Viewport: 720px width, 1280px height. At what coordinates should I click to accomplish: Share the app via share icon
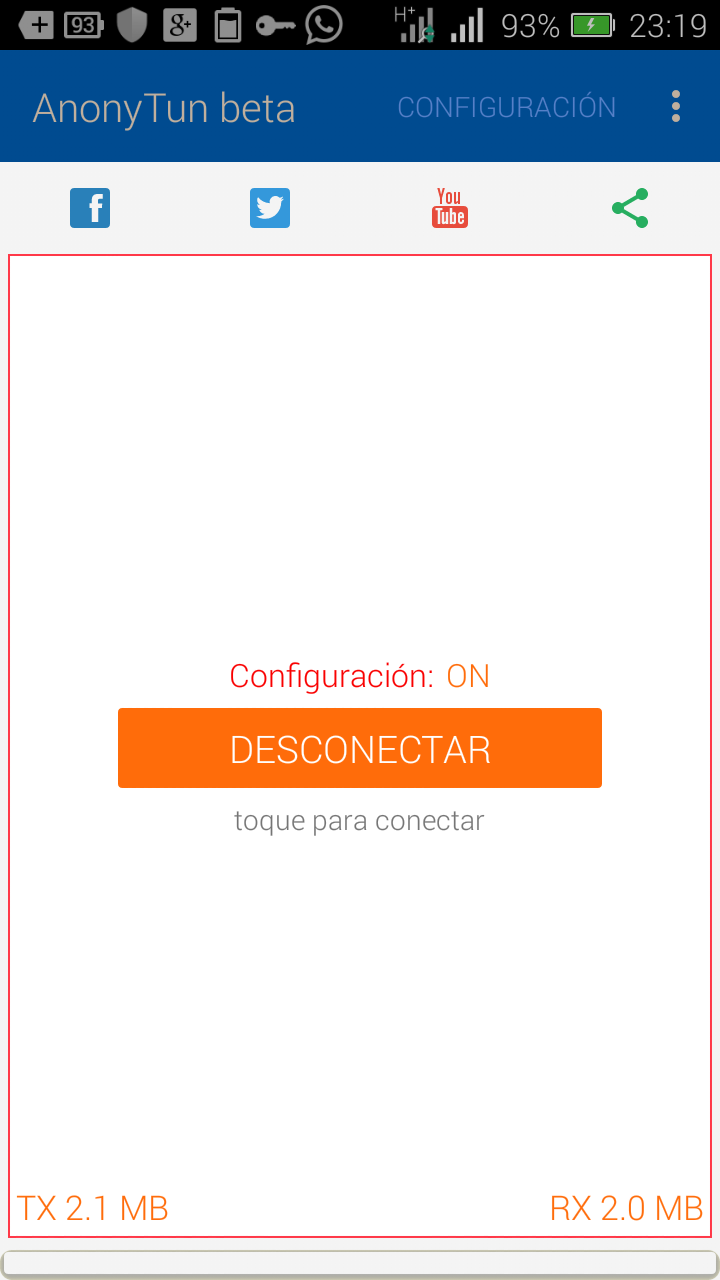point(630,208)
